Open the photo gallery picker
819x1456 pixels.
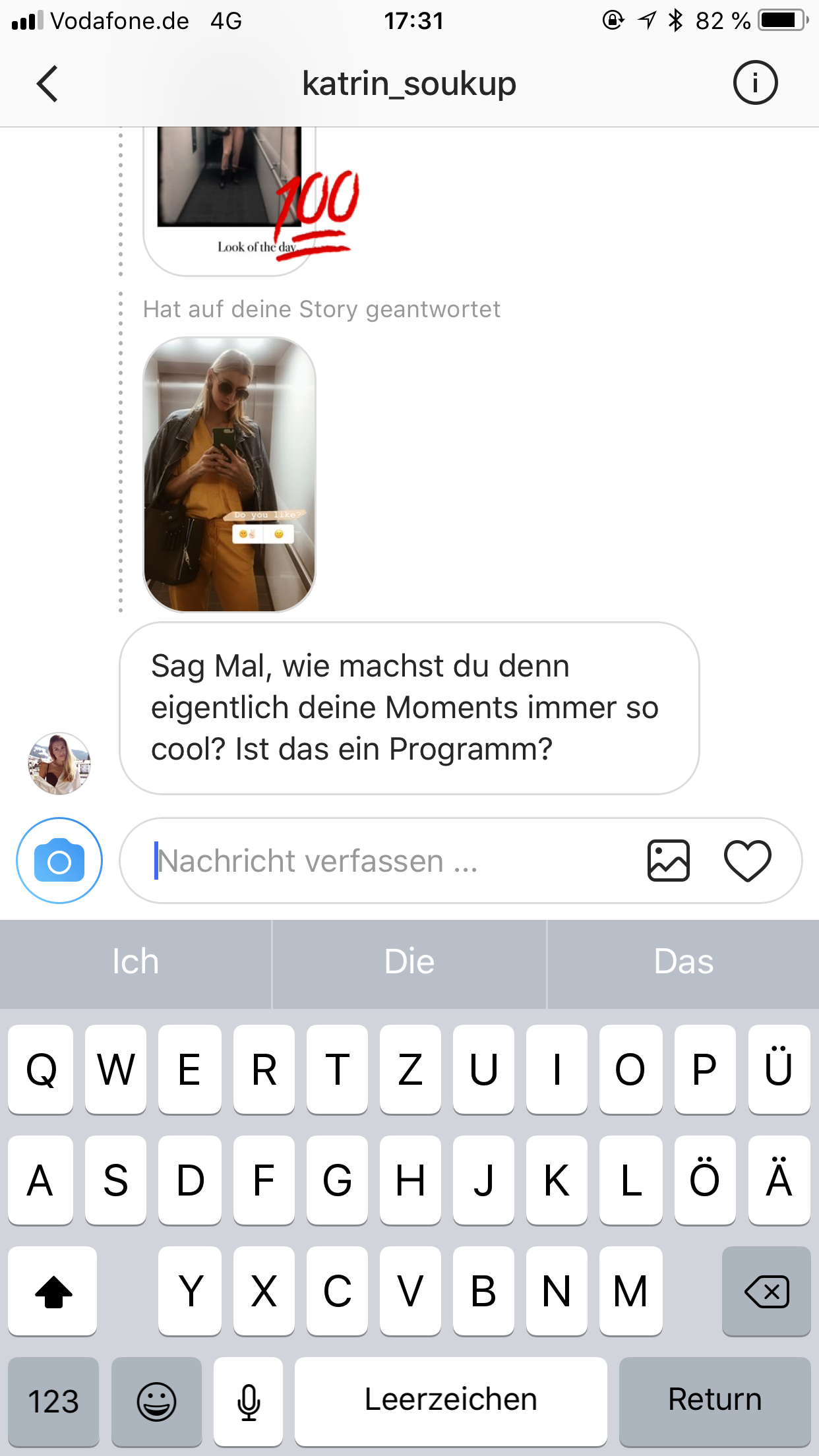[668, 861]
